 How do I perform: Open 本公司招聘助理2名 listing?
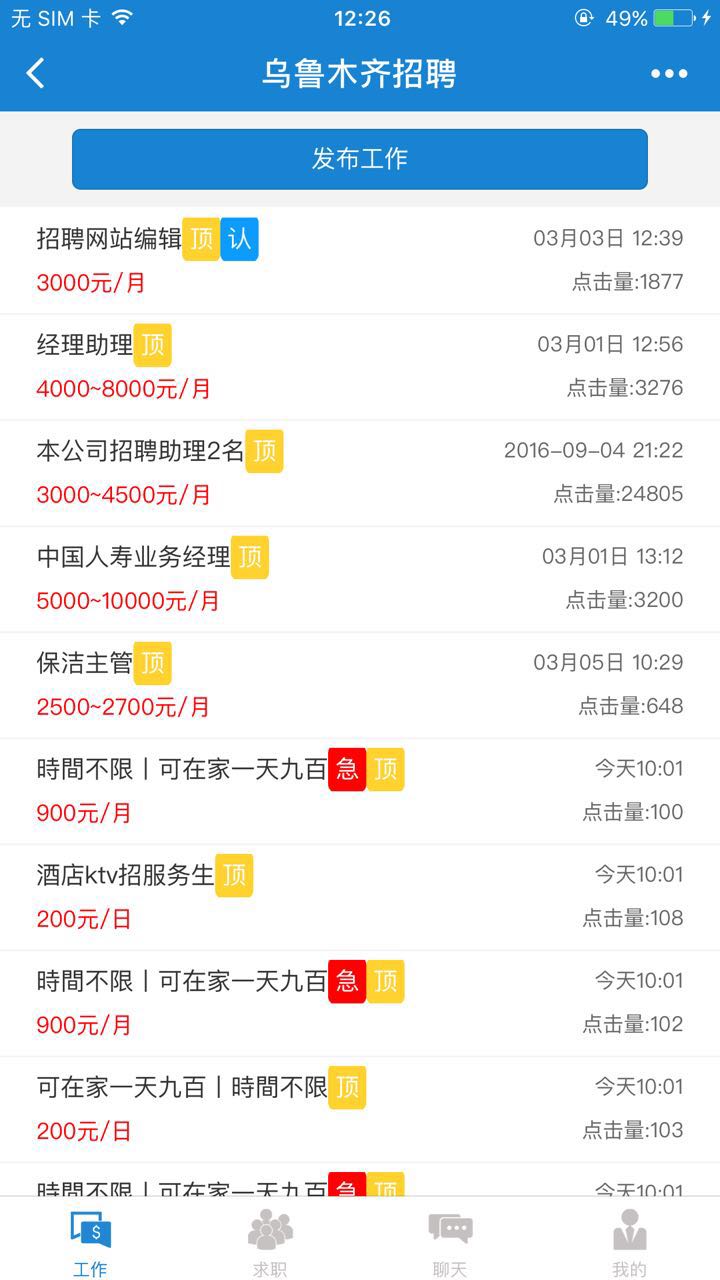[300, 472]
